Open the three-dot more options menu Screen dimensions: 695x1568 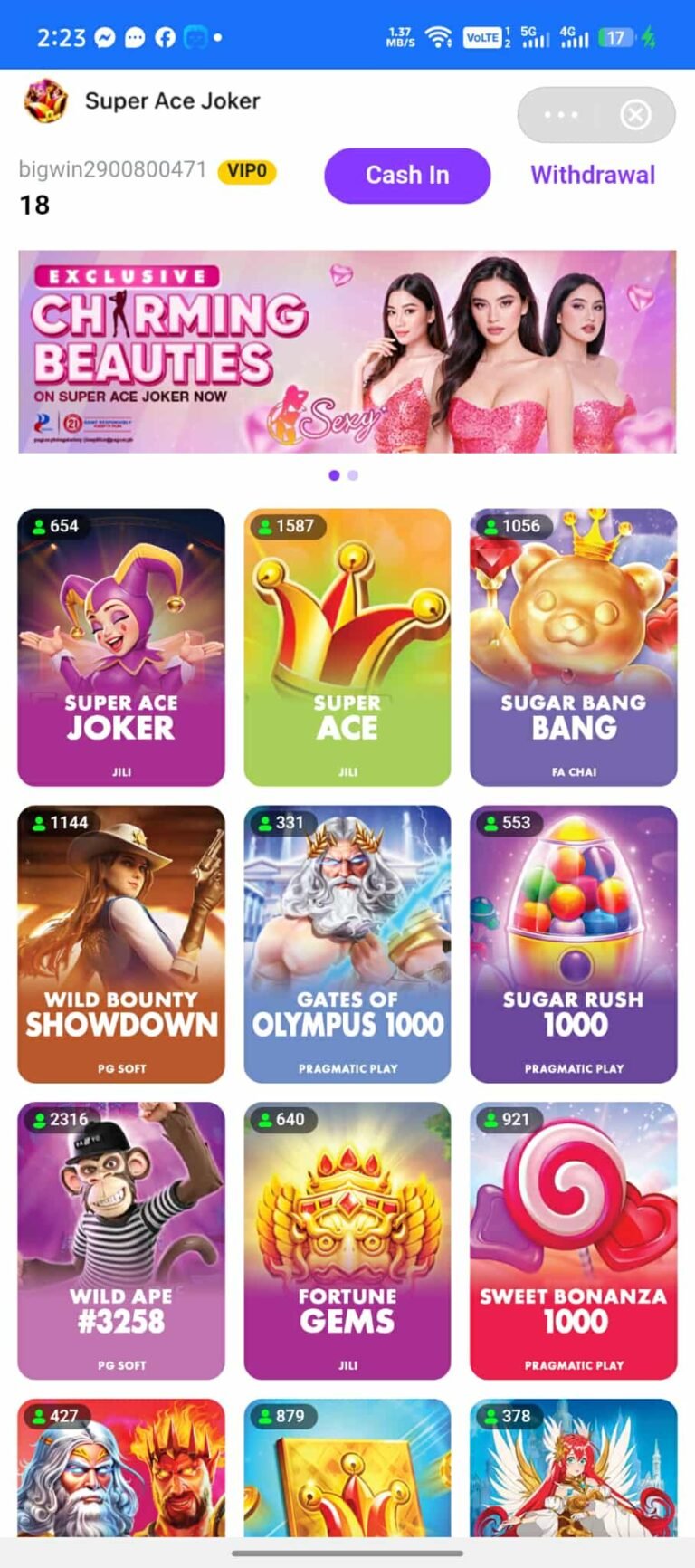point(561,115)
